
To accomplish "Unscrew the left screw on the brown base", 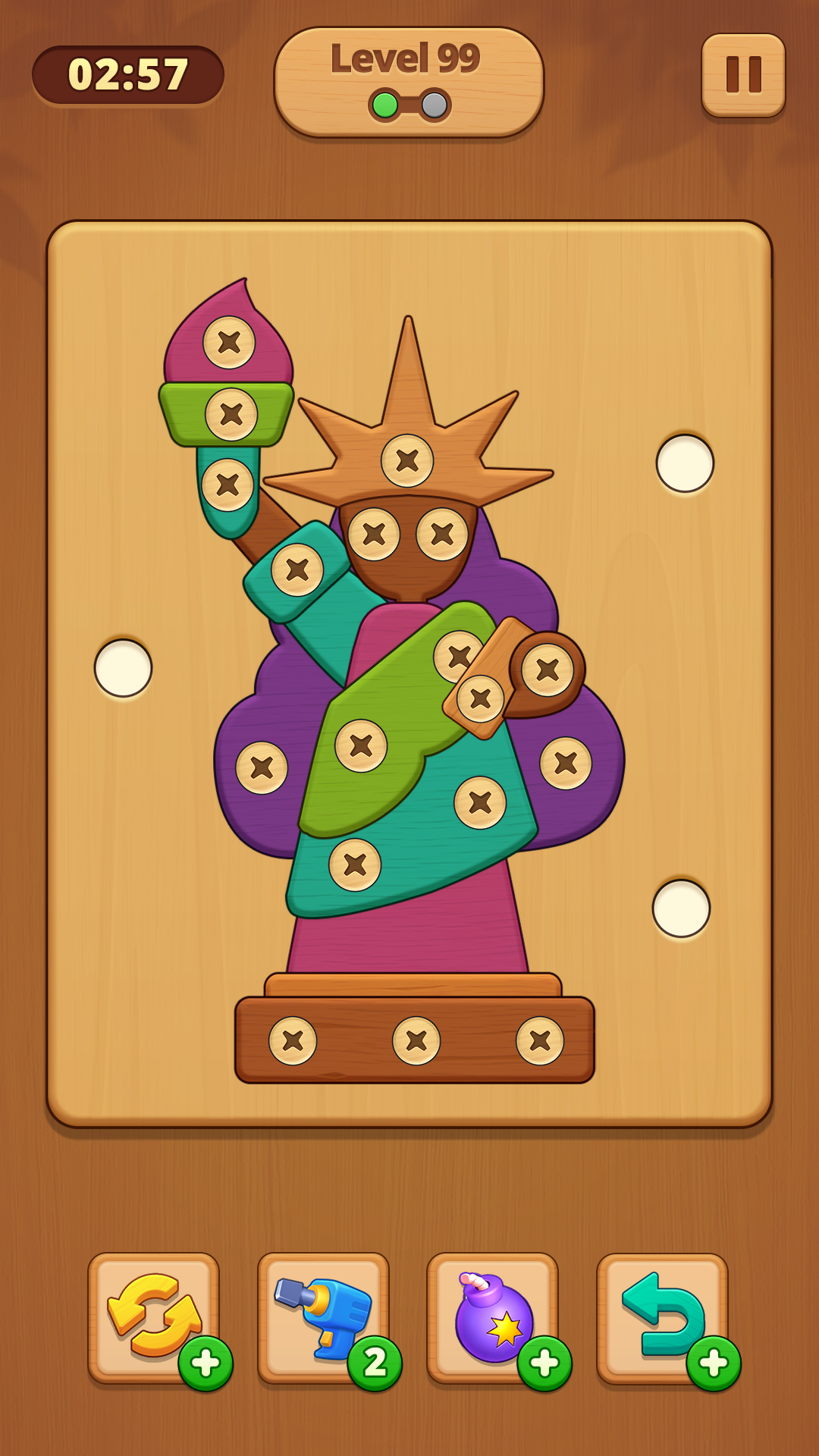I will pos(293,1041).
